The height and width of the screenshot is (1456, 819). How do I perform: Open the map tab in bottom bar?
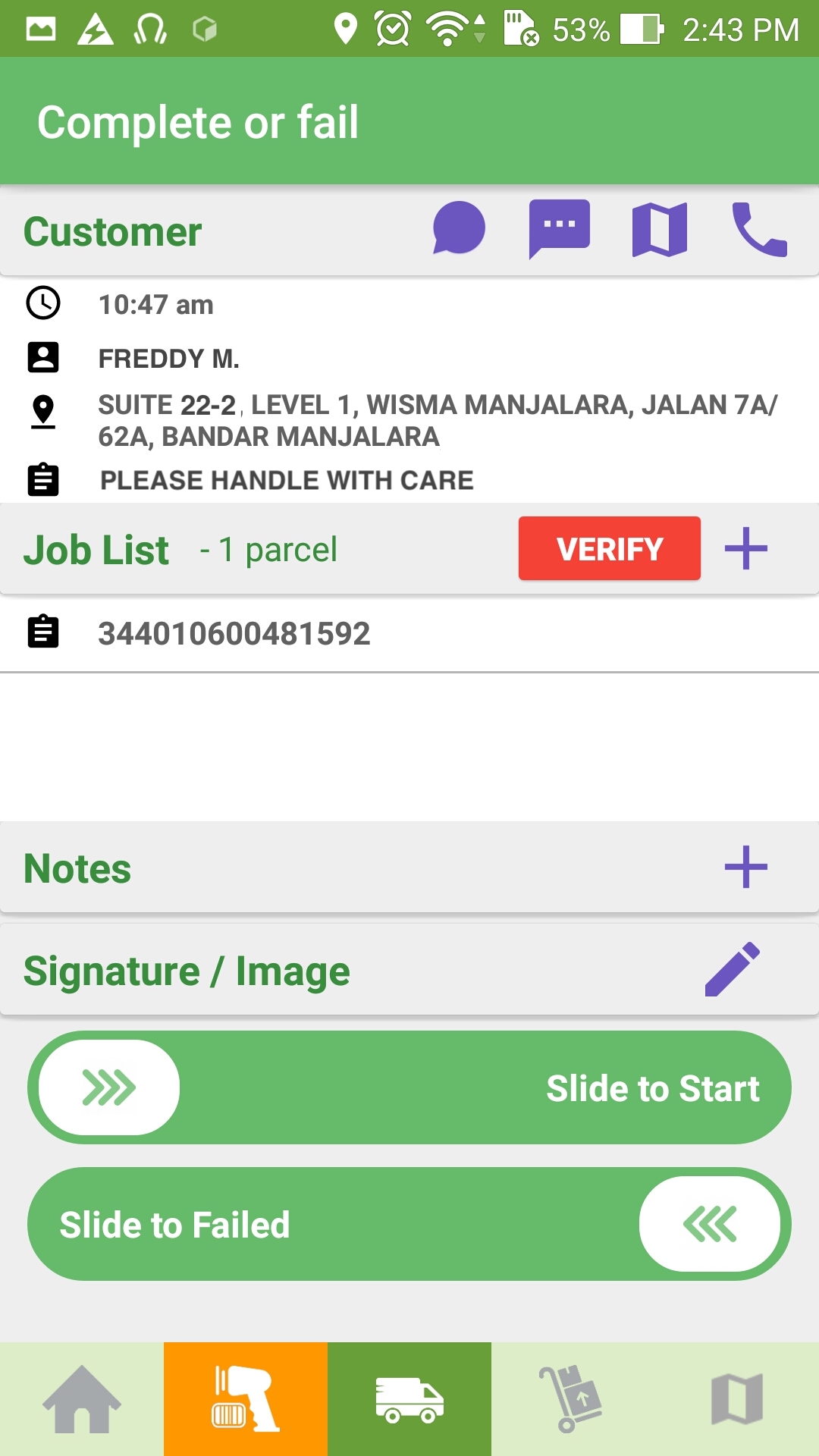click(737, 1399)
